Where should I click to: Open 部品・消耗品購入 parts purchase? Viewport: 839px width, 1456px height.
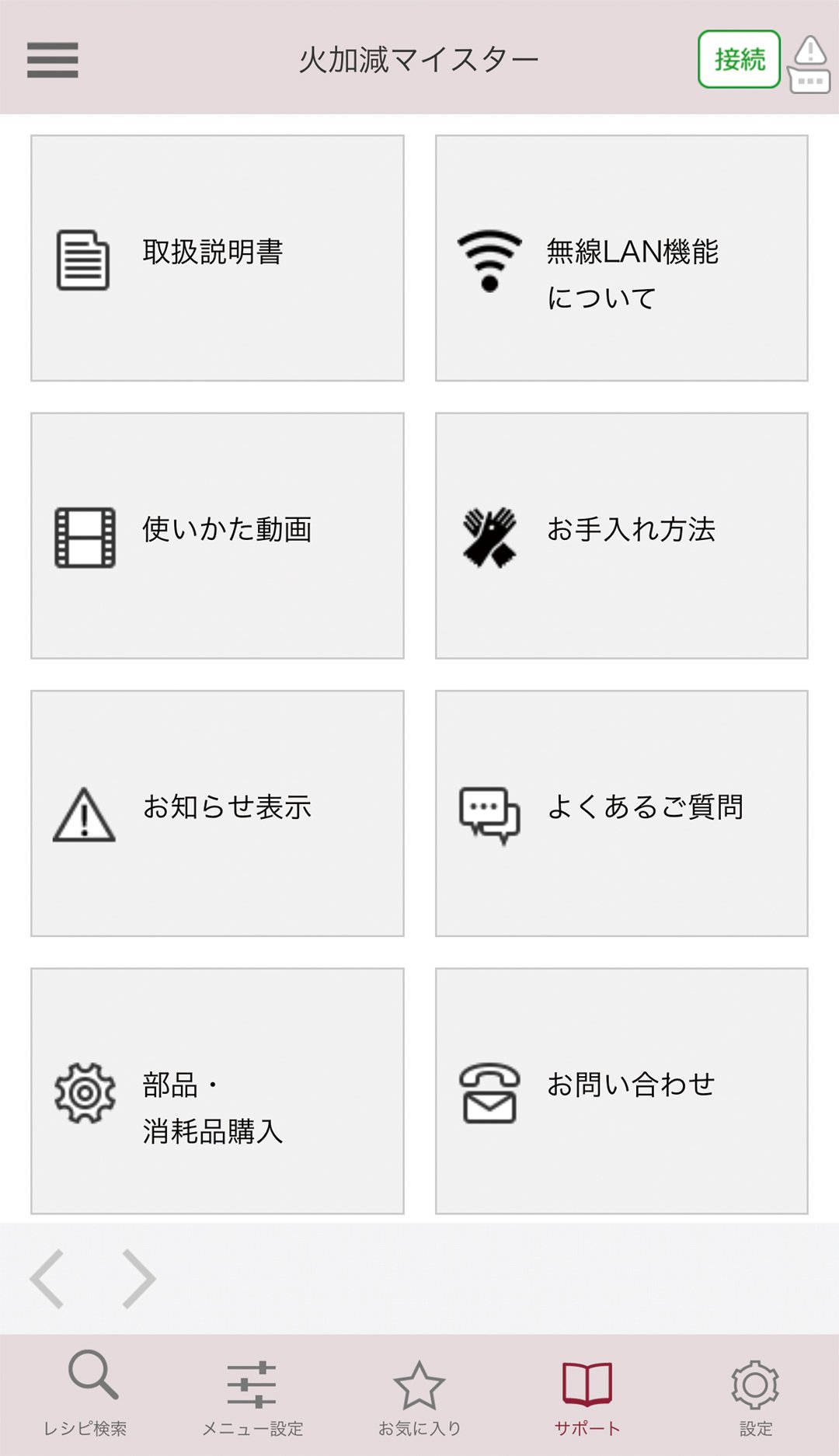click(x=218, y=1090)
